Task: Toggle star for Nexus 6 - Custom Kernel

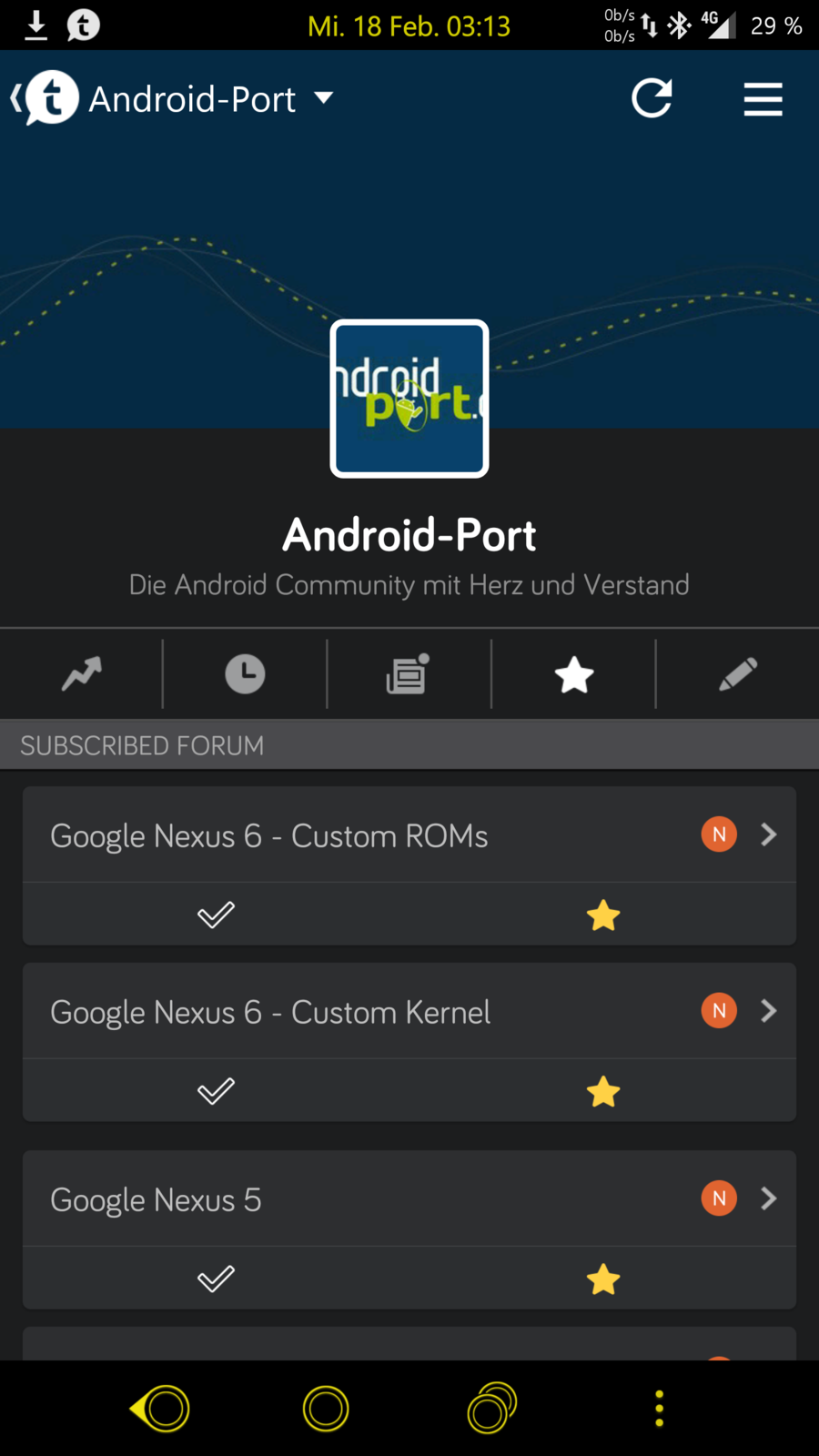Action: pyautogui.click(x=602, y=1091)
